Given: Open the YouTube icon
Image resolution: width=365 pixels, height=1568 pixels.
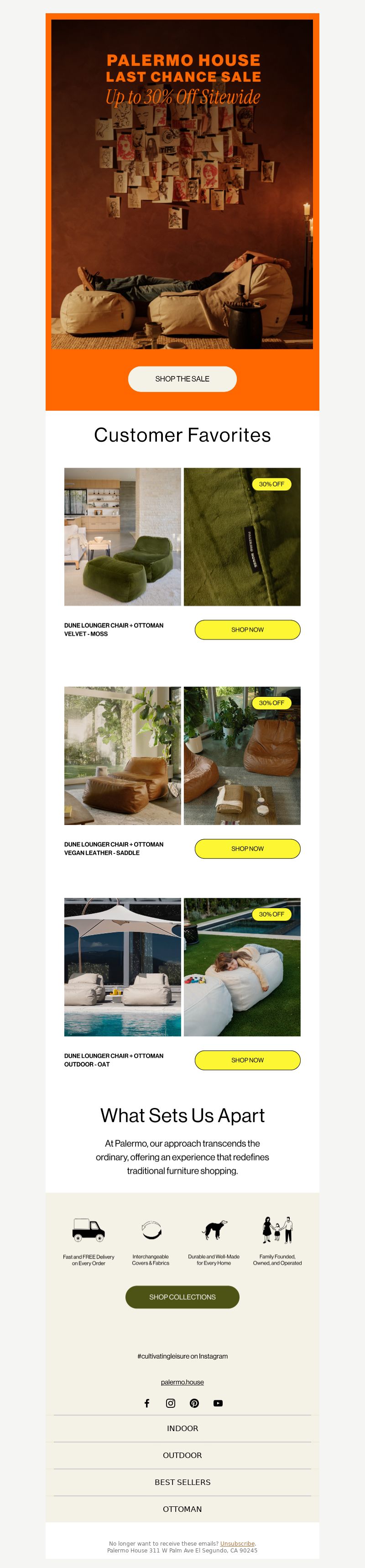Looking at the screenshot, I should tap(218, 1402).
